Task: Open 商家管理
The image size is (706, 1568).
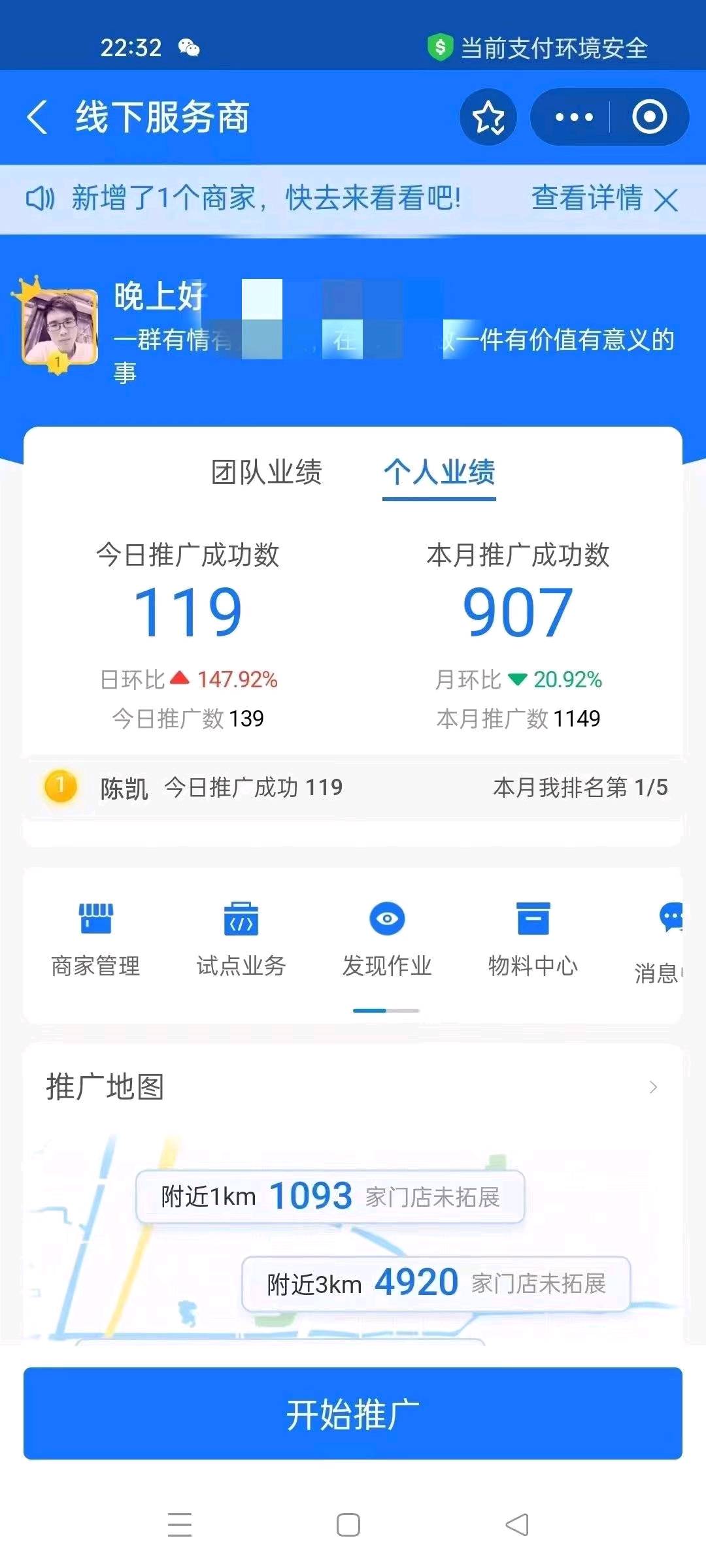Action: [95, 938]
